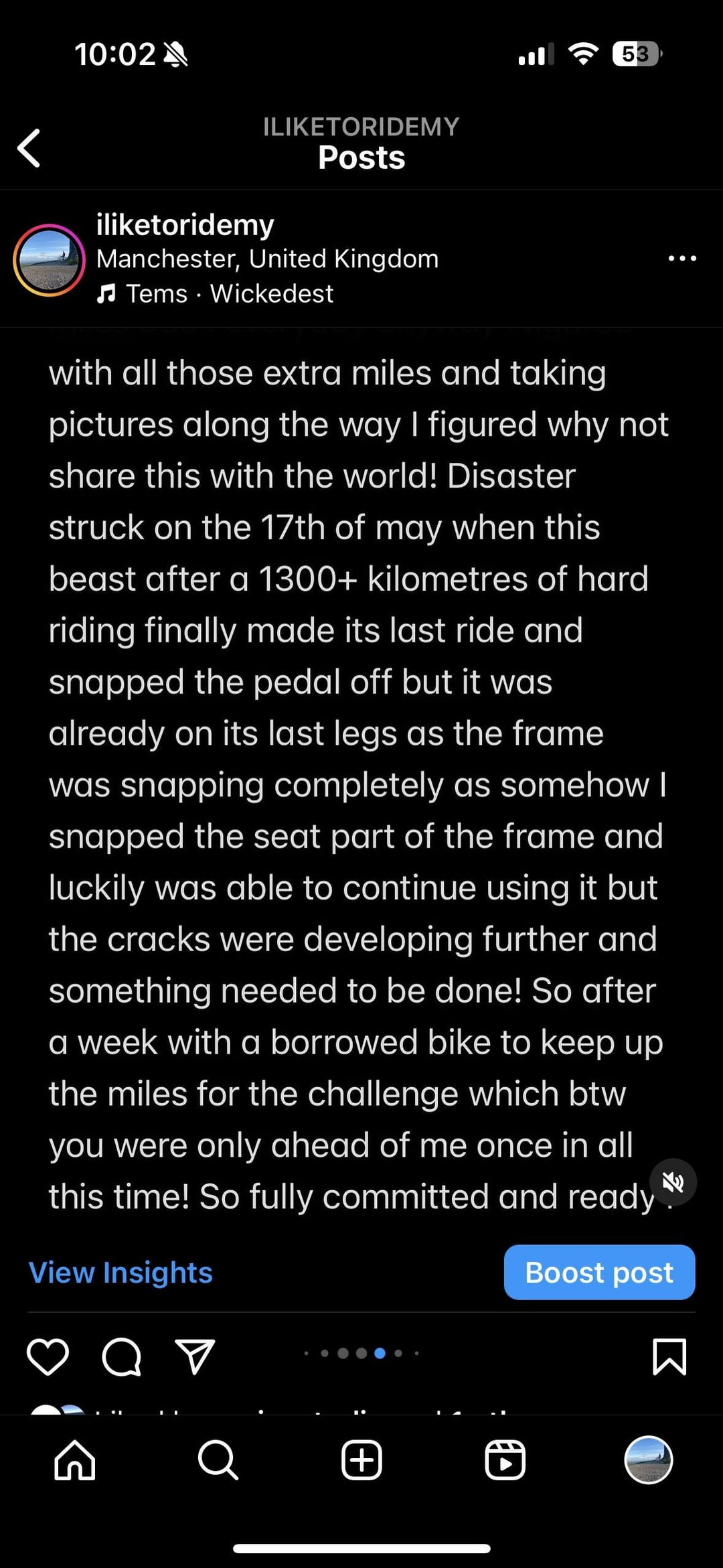This screenshot has width=723, height=1568.
Task: Create a new post with the plus tab
Action: [x=361, y=1460]
